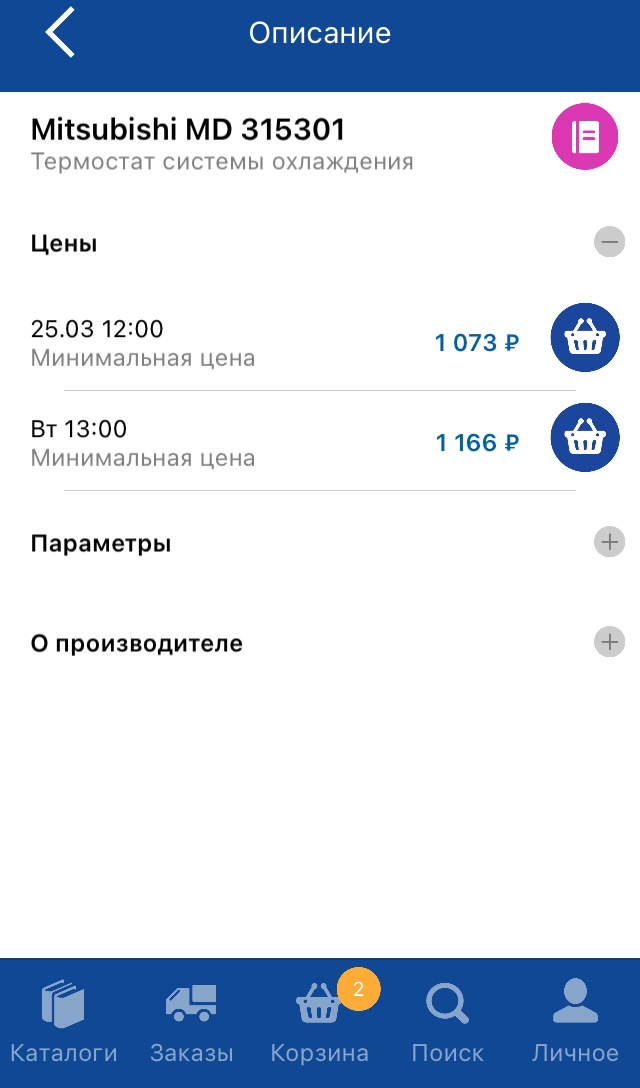The height and width of the screenshot is (1088, 640).
Task: Add the 1 166 ₽ offer to cart
Action: point(585,438)
